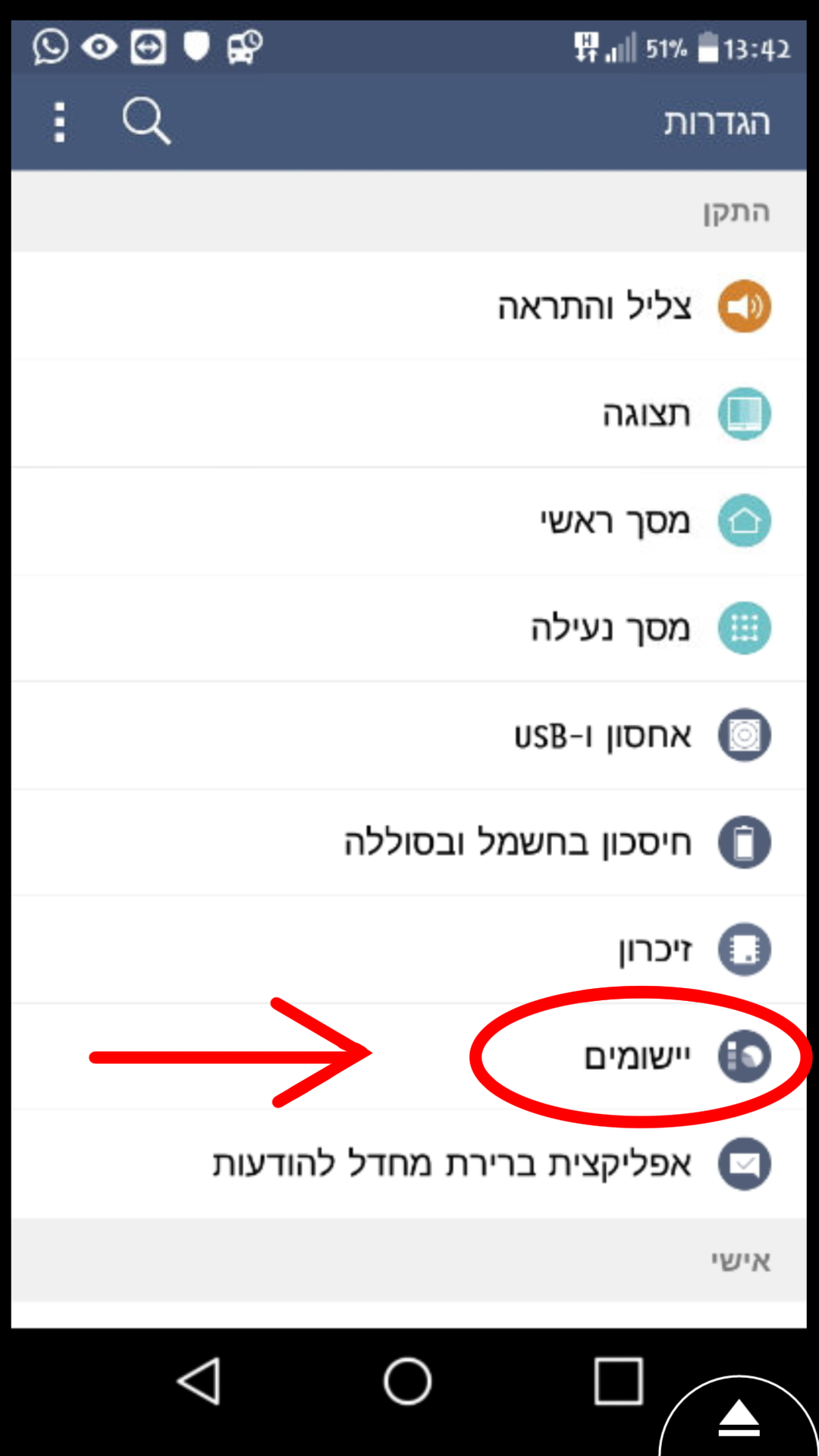Screen dimensions: 819x1456
Task: Open חיסכון בחשמל ובסוללה battery settings
Action: (518, 843)
